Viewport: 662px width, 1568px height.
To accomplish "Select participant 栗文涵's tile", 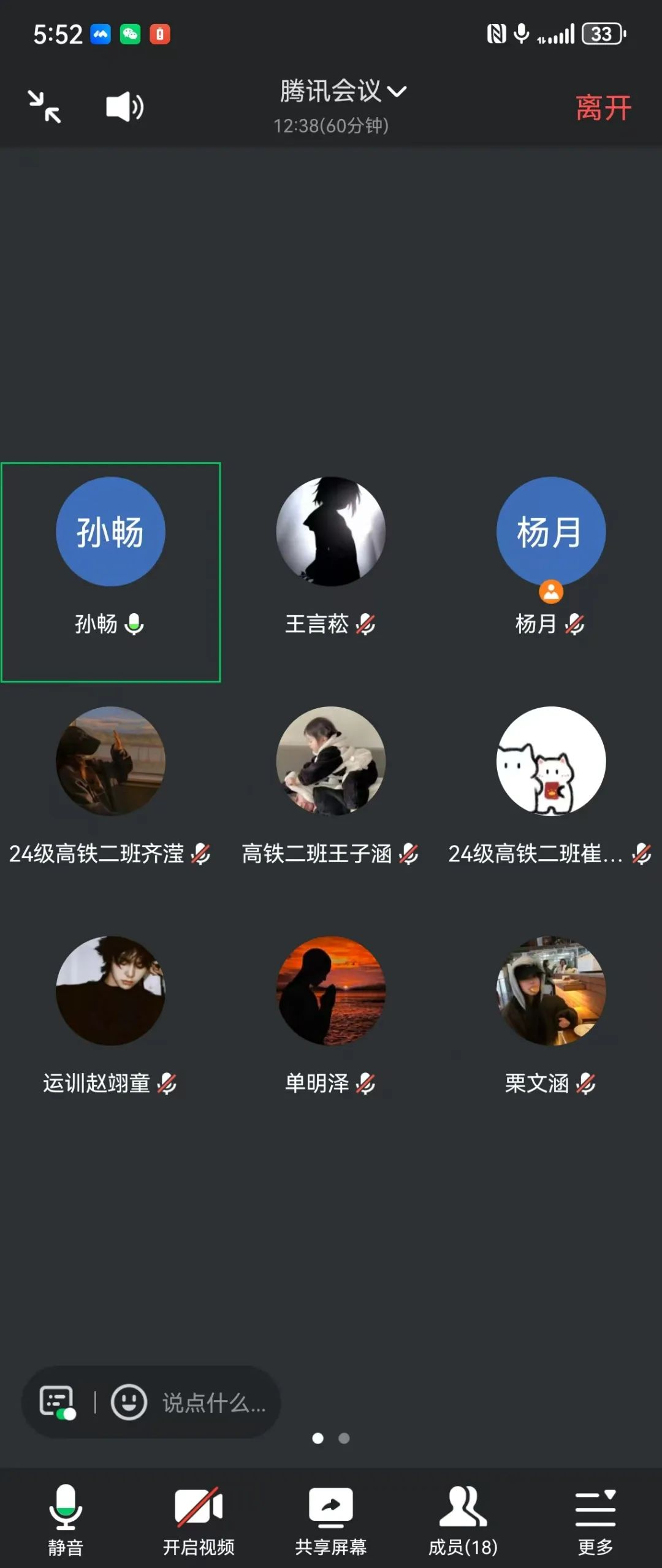I will [x=550, y=991].
